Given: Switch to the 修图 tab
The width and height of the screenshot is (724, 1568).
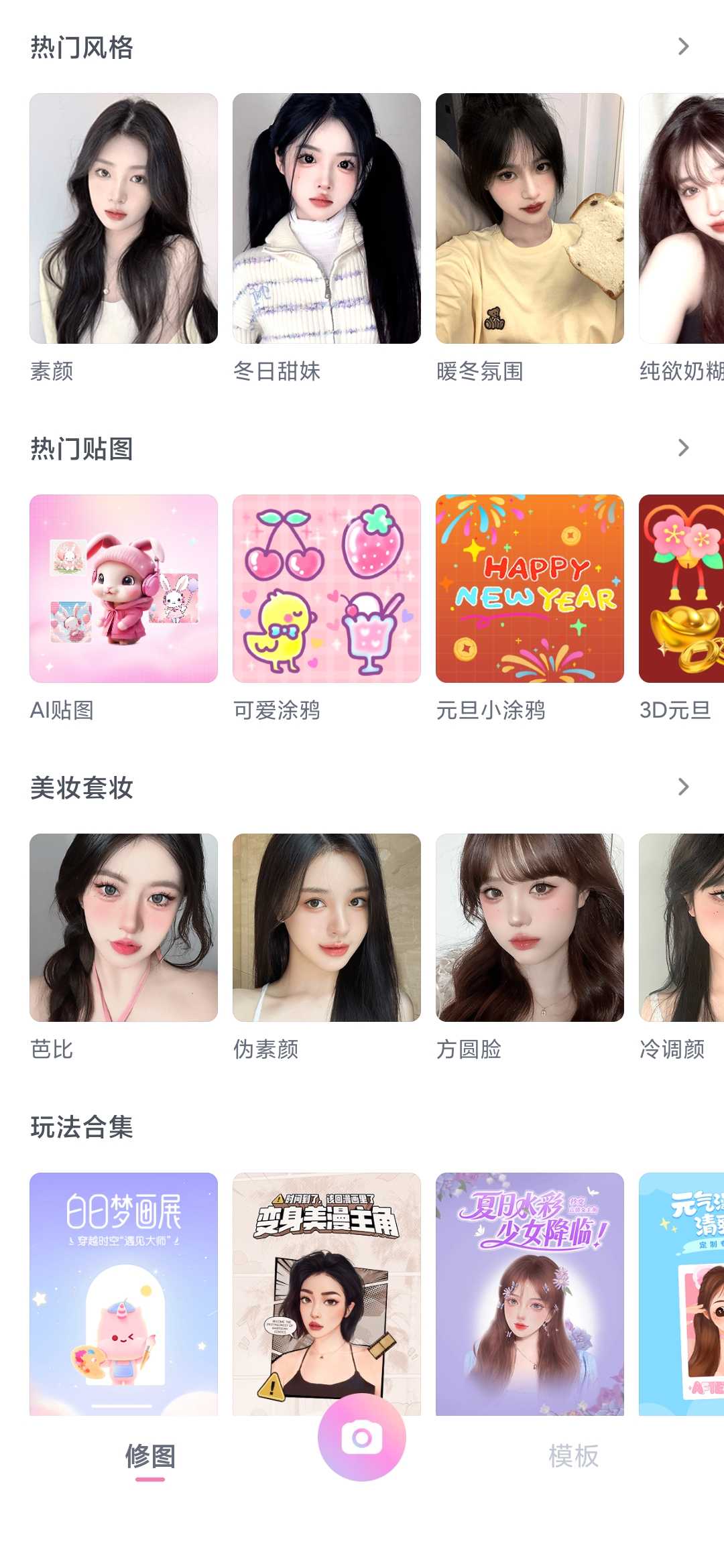Looking at the screenshot, I should (150, 1456).
